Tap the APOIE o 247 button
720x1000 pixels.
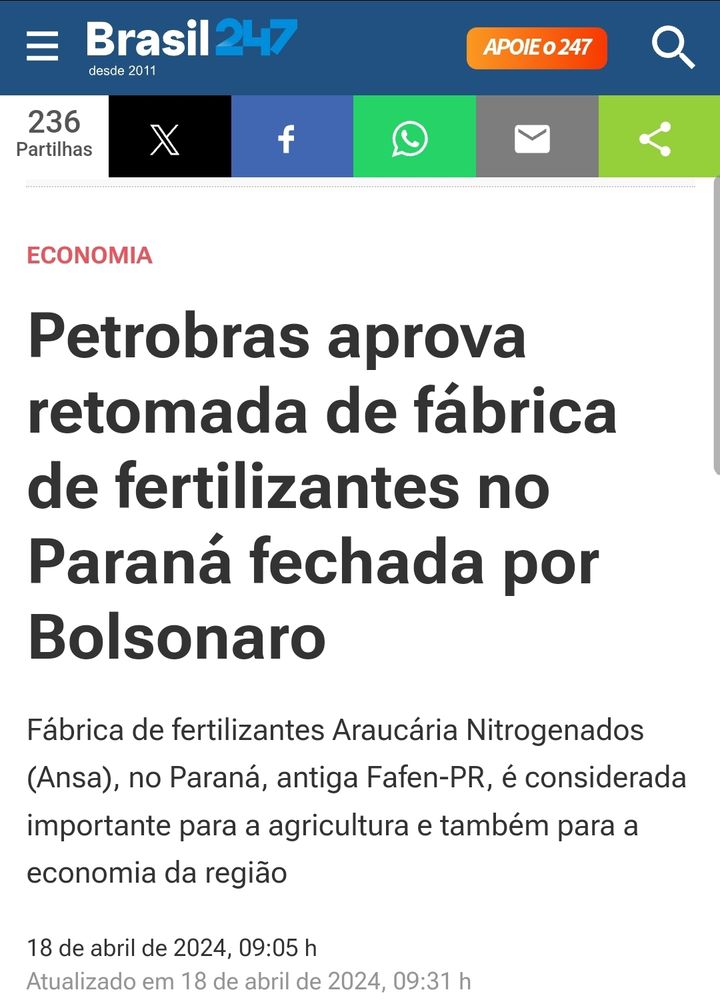click(x=536, y=47)
